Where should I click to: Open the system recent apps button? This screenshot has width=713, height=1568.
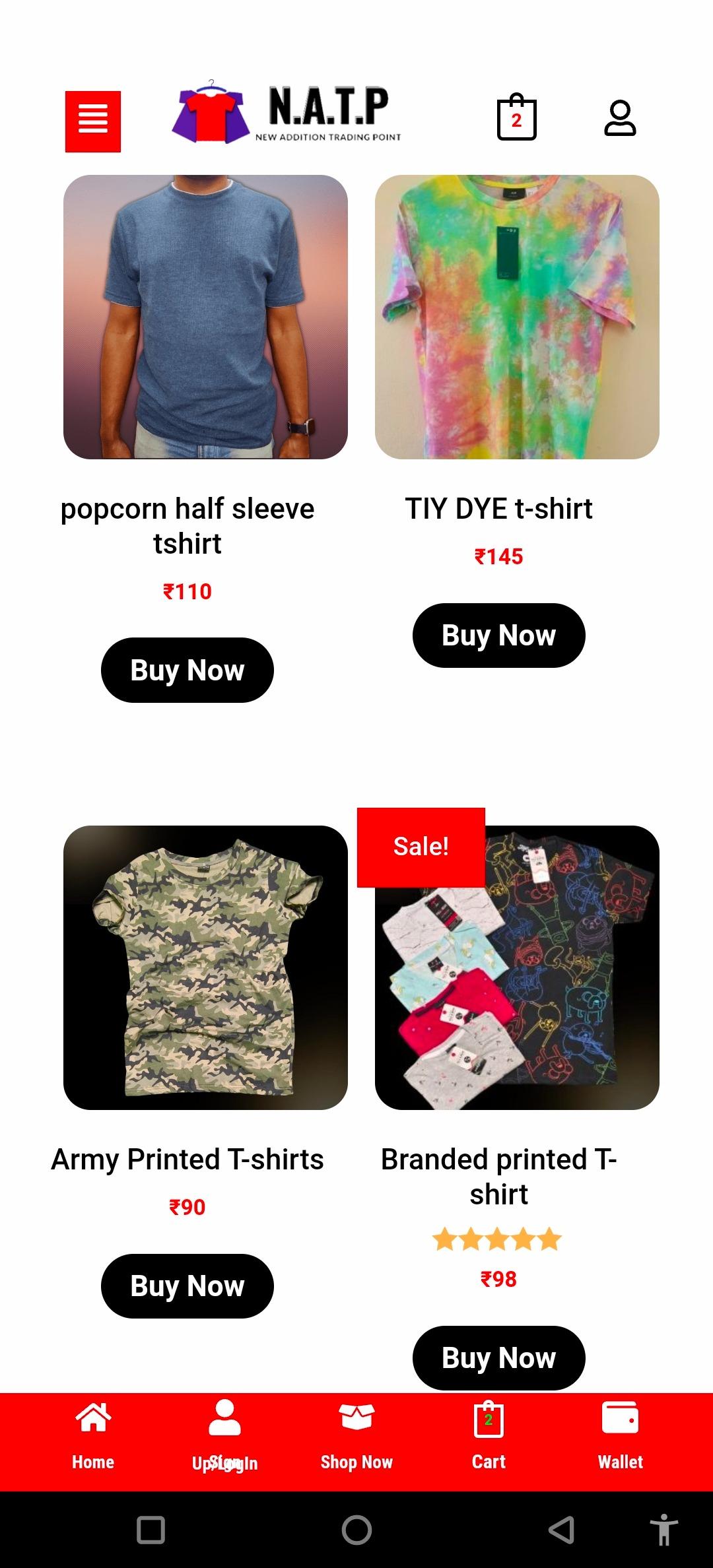point(151,1530)
